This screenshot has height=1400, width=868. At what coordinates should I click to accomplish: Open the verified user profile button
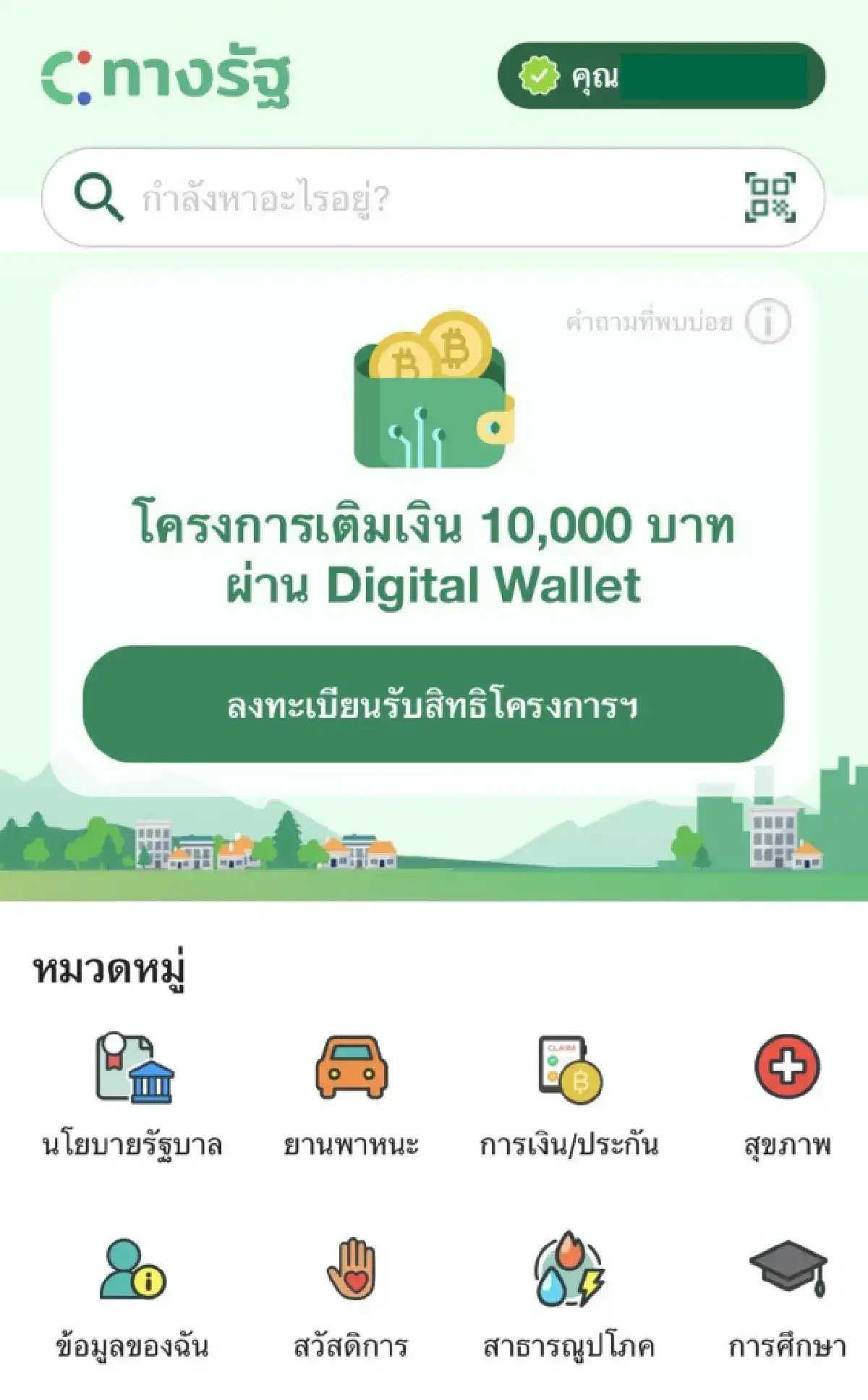pos(661,76)
